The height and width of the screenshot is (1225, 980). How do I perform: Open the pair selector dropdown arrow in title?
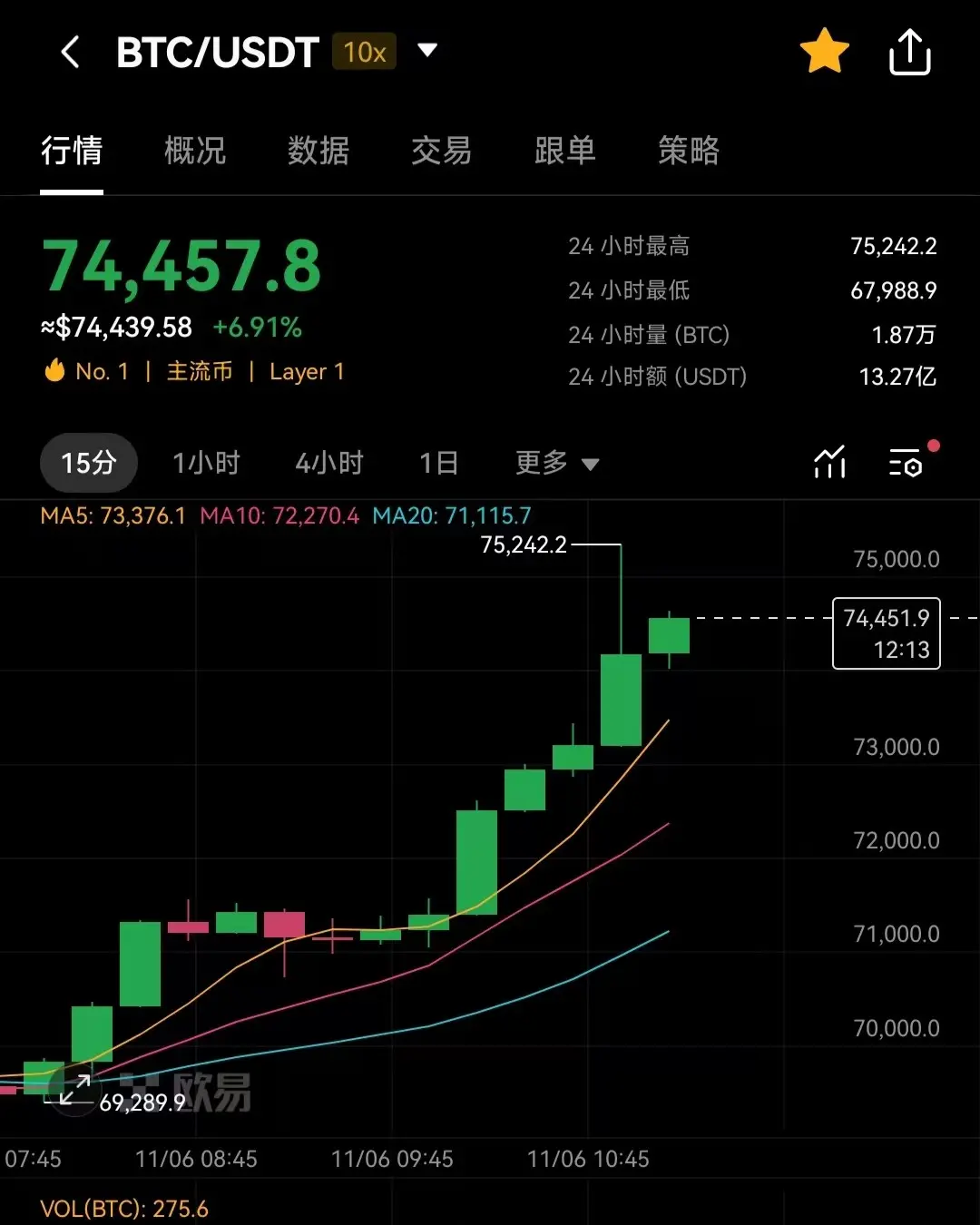(426, 52)
